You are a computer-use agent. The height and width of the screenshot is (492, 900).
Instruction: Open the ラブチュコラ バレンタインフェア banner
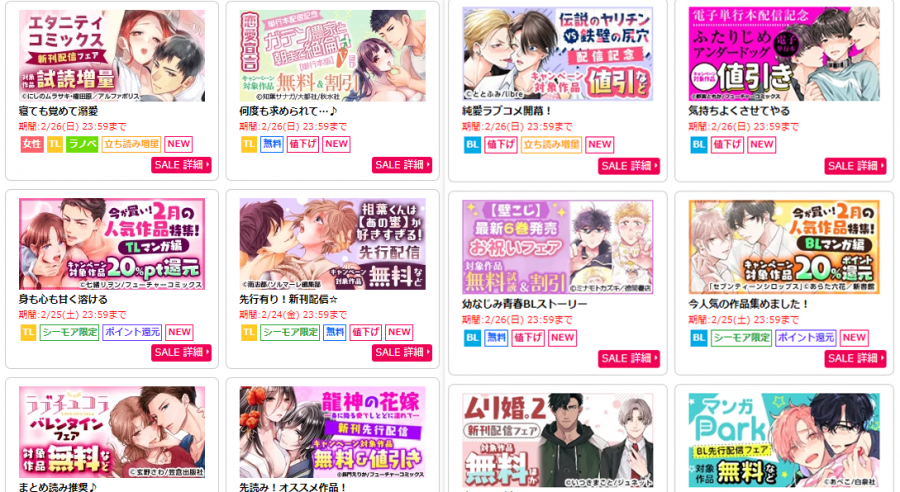pyautogui.click(x=112, y=432)
